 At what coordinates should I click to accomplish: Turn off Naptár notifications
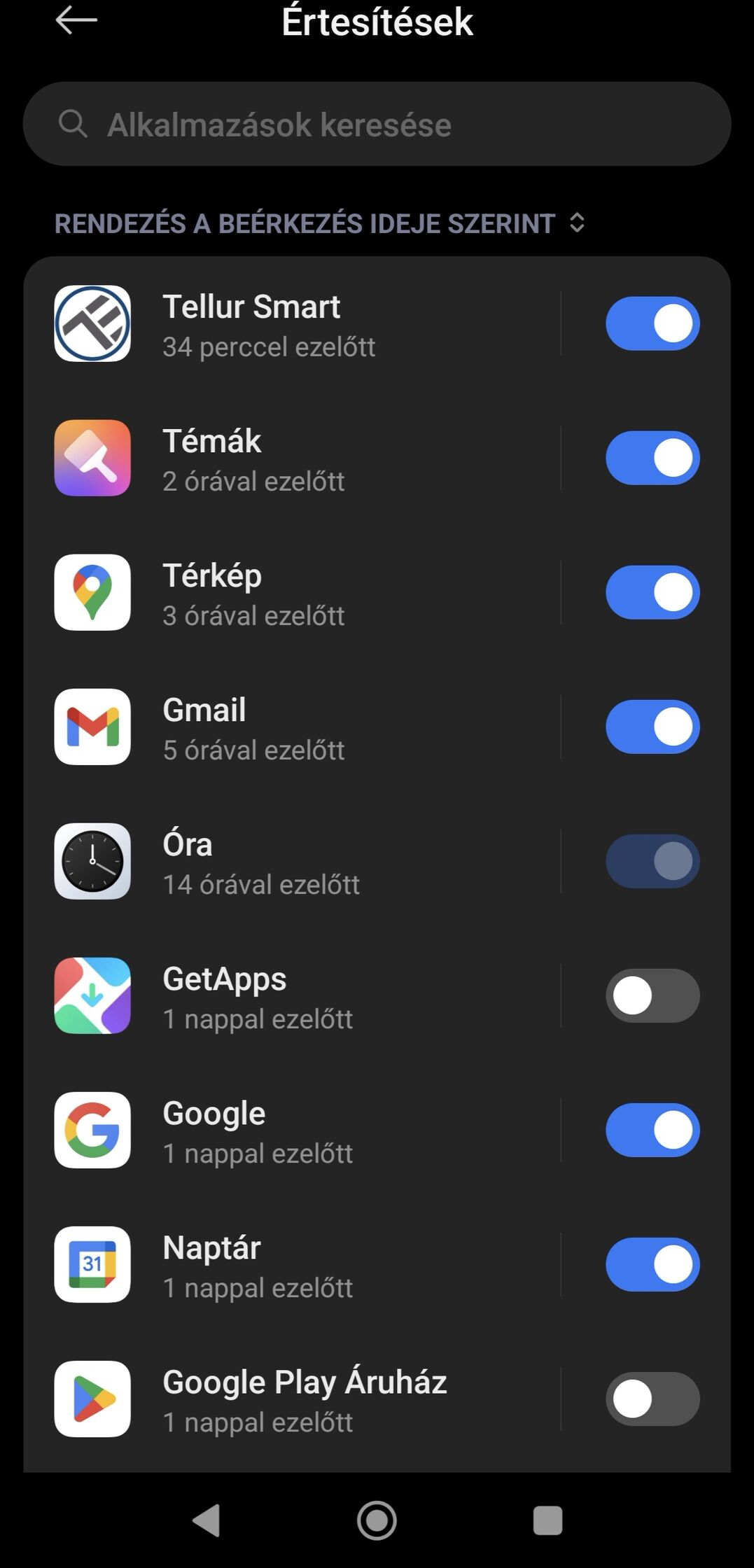point(652,1264)
